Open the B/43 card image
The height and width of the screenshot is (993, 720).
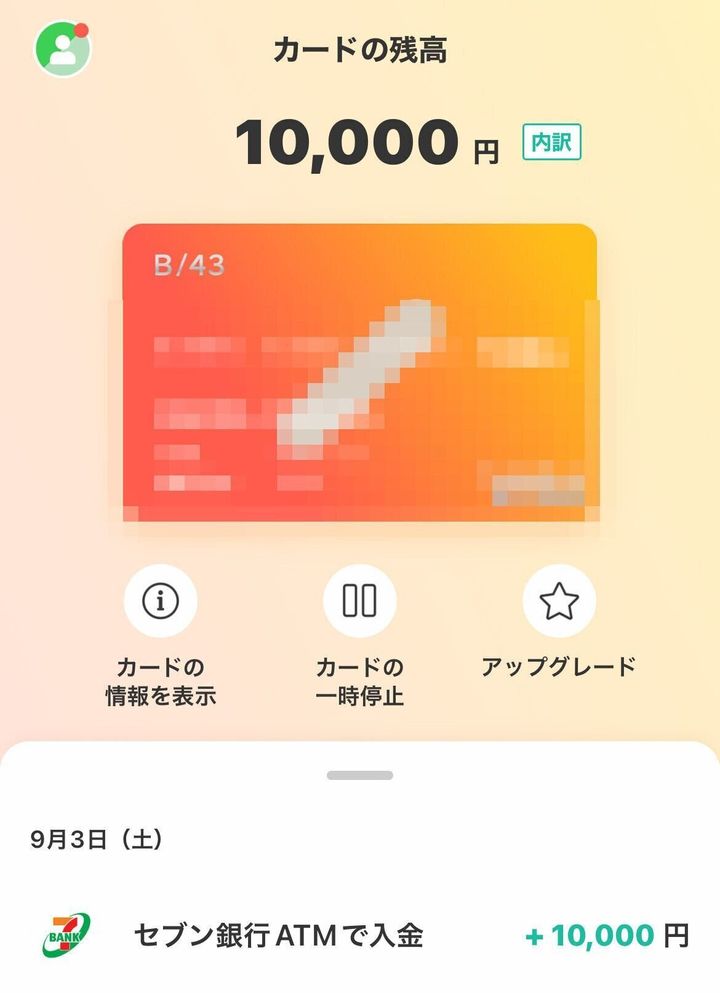[359, 372]
